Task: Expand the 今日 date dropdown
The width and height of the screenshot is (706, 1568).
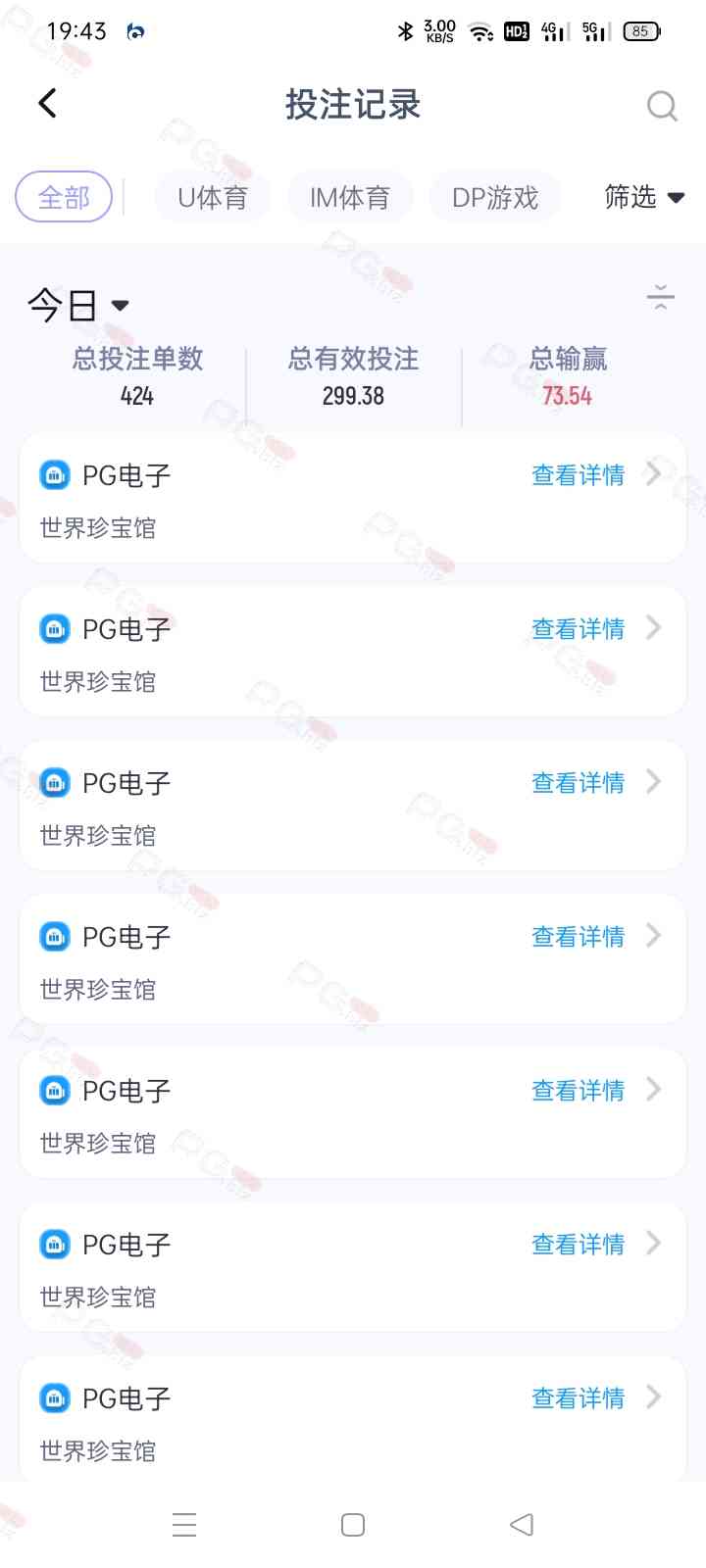Action: point(78,306)
